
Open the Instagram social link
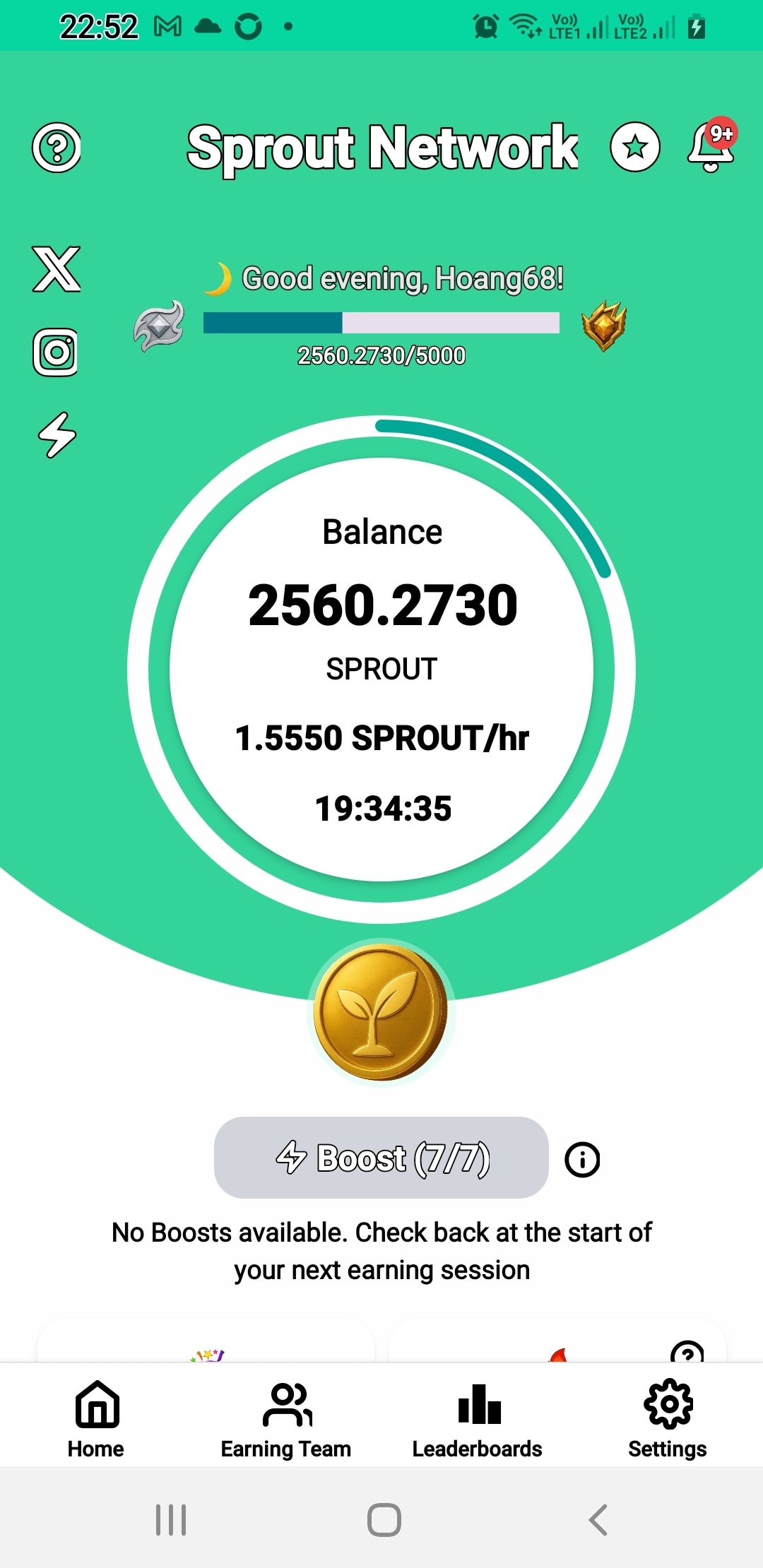56,352
